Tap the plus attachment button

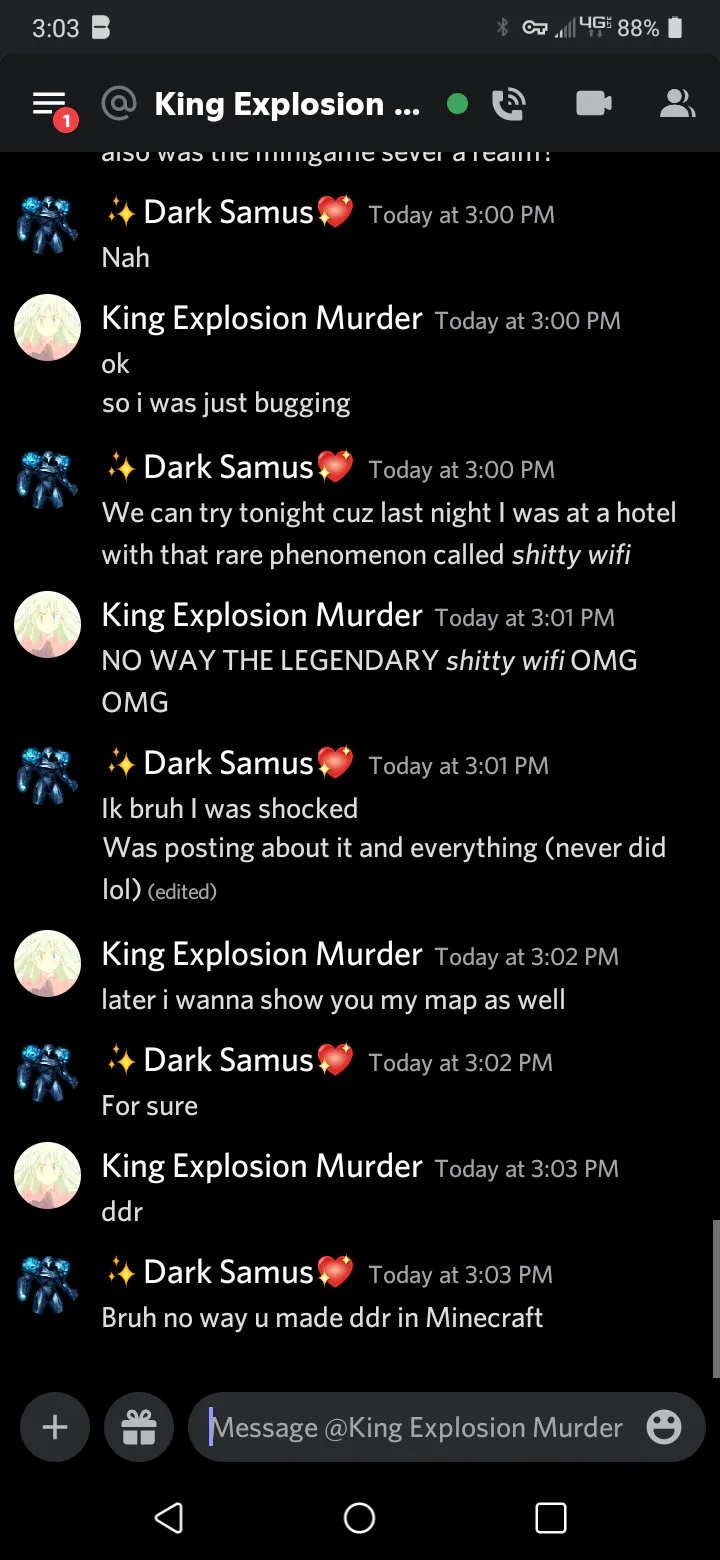(x=55, y=1427)
